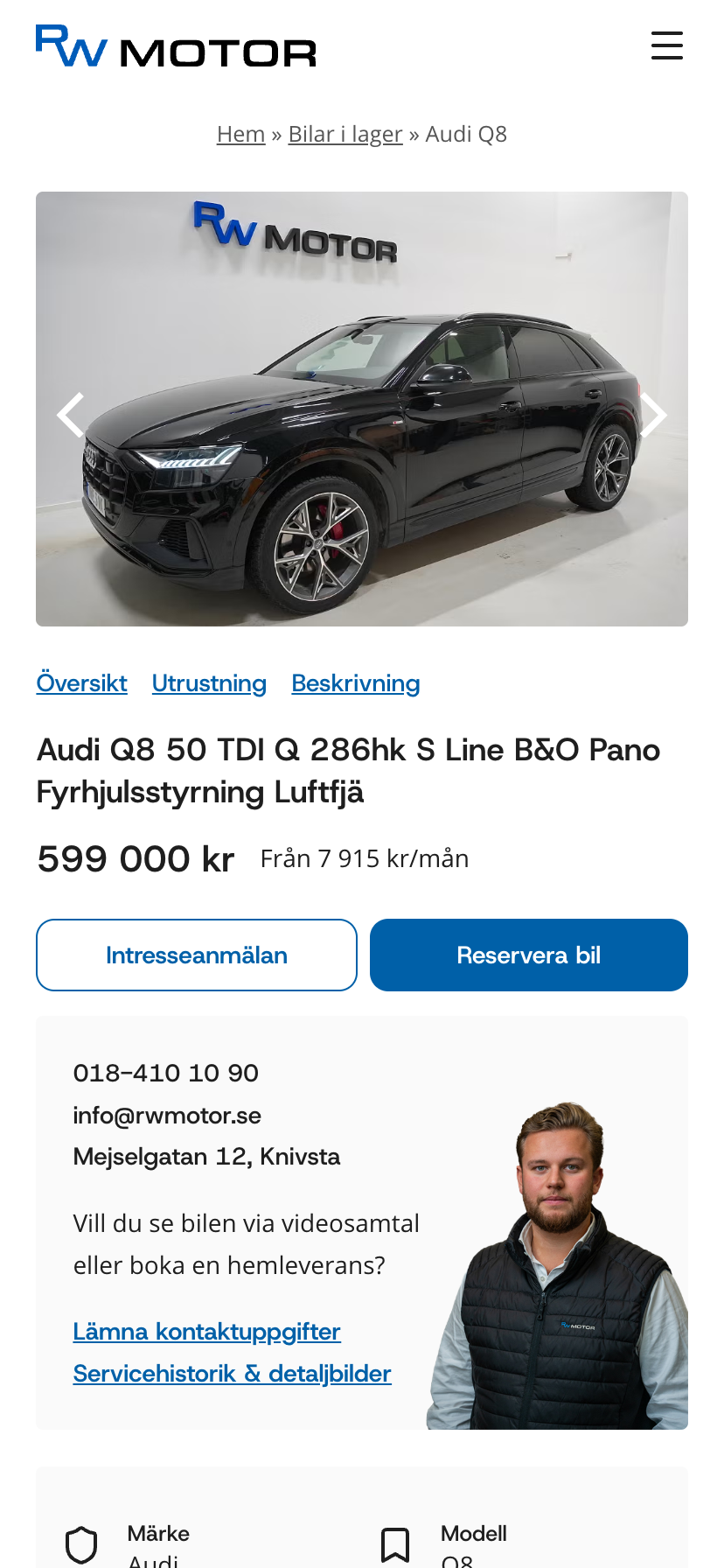Jump to the Översikt section
Screen dimensions: 724x1568
(x=82, y=683)
